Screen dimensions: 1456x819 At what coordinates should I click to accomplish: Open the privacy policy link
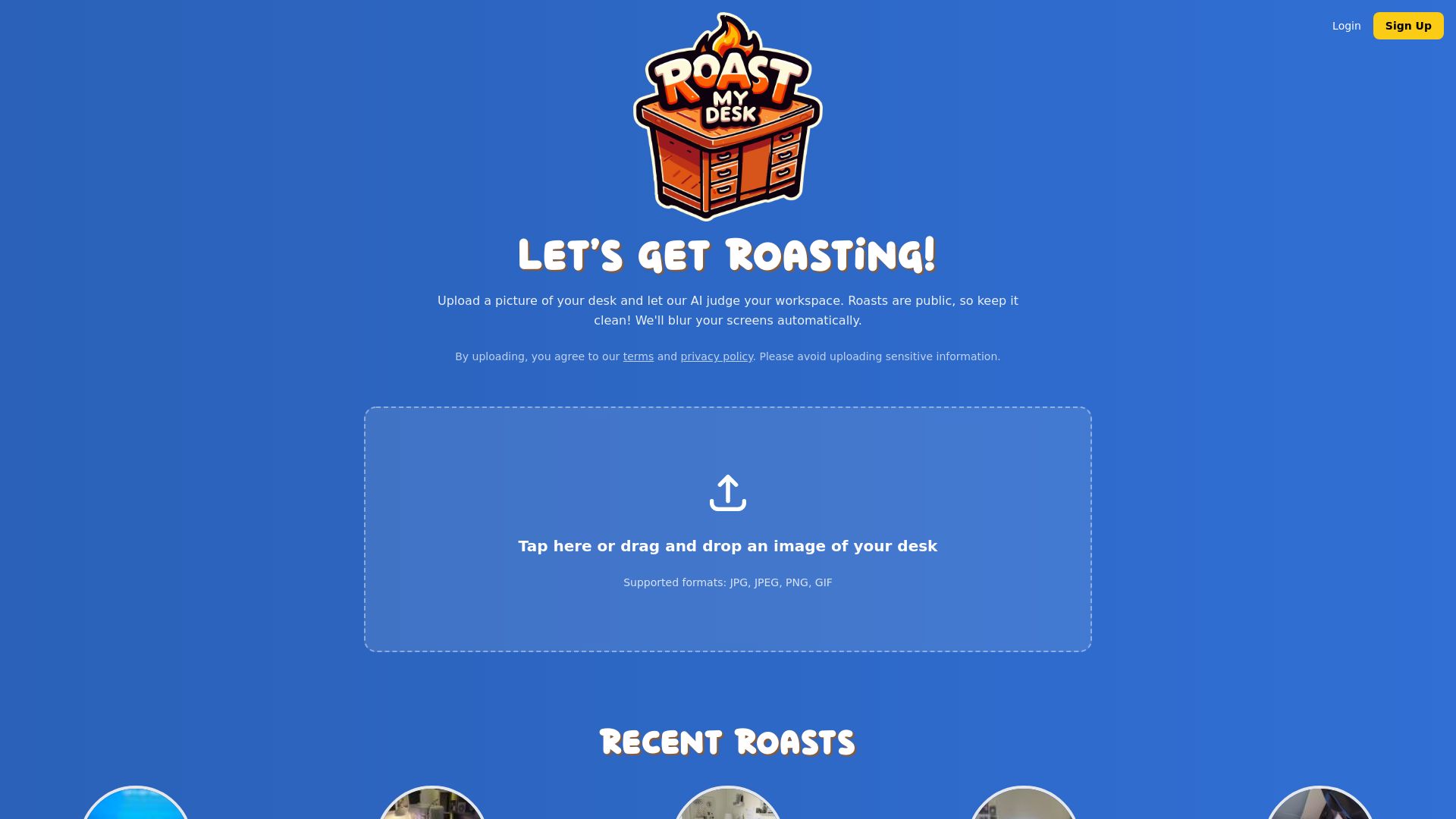pos(716,356)
